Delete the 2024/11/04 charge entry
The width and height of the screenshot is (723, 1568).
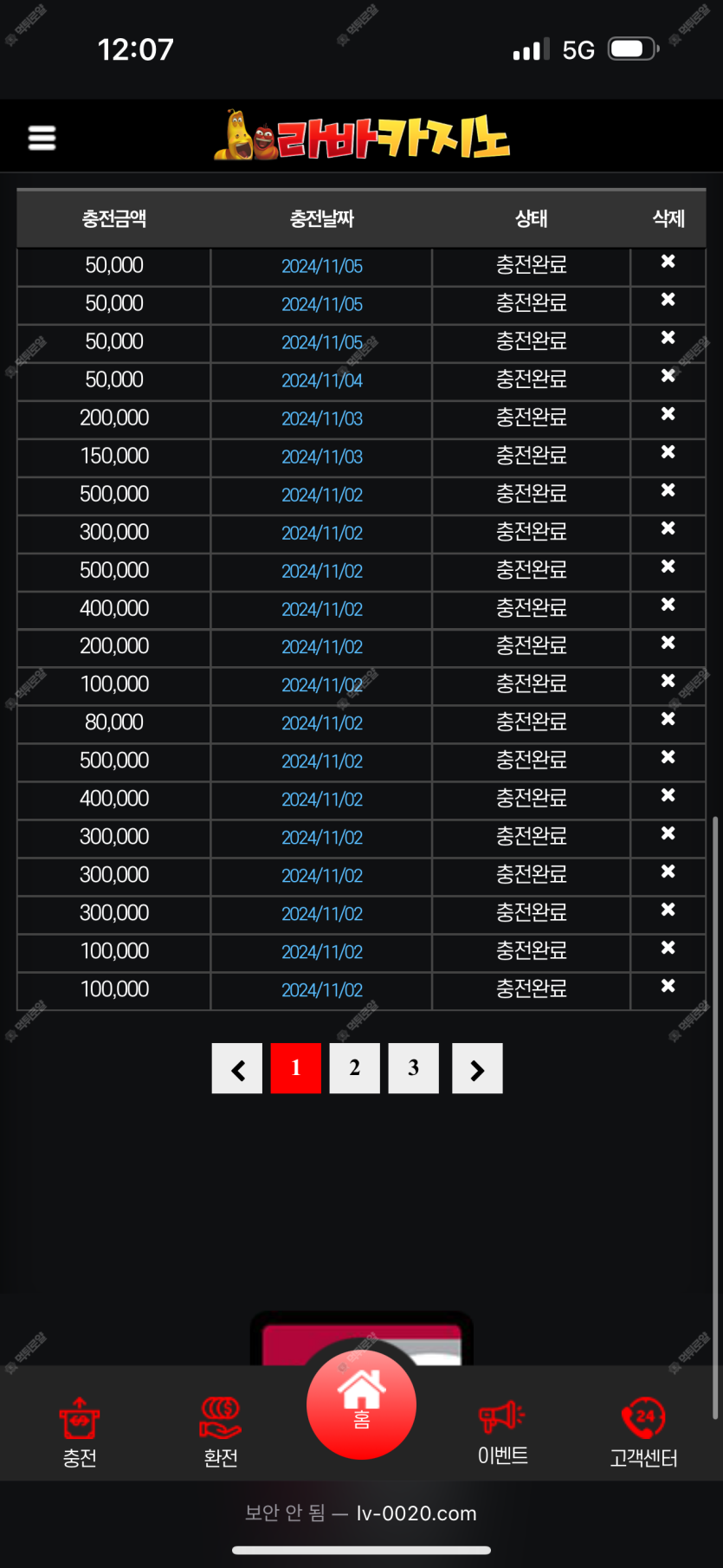668,376
